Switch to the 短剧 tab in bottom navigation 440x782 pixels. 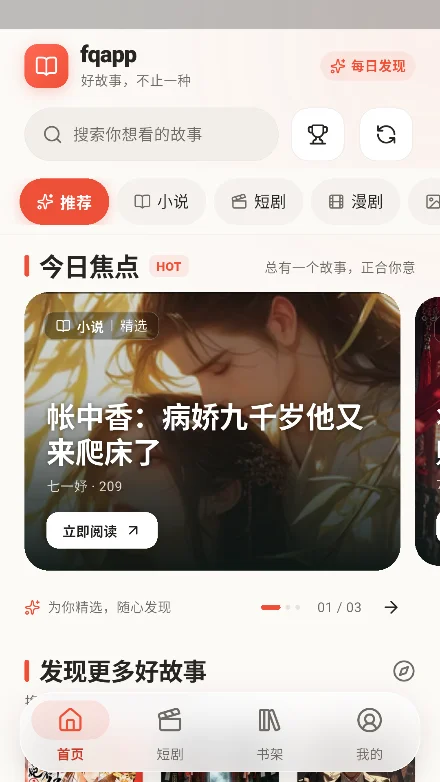point(170,731)
